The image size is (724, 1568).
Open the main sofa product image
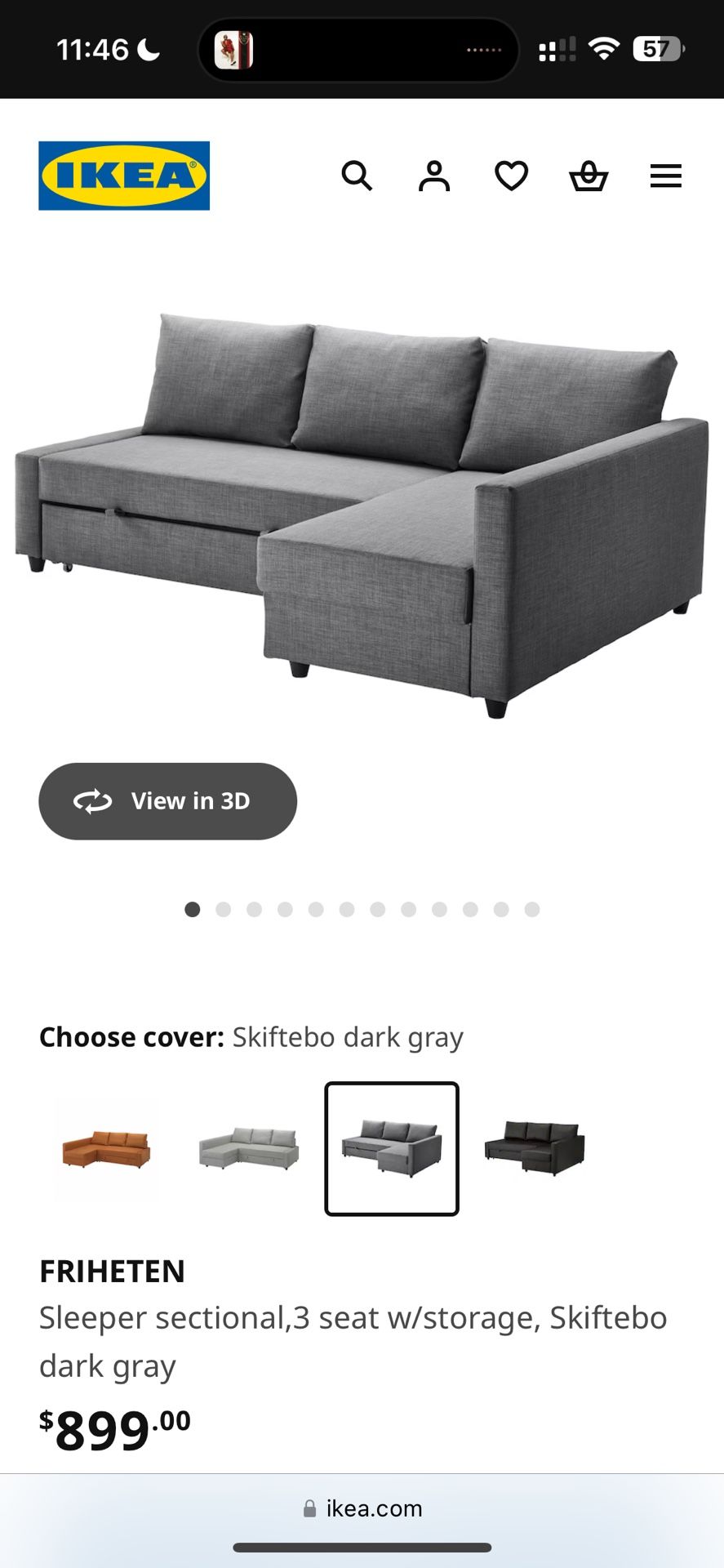click(362, 514)
